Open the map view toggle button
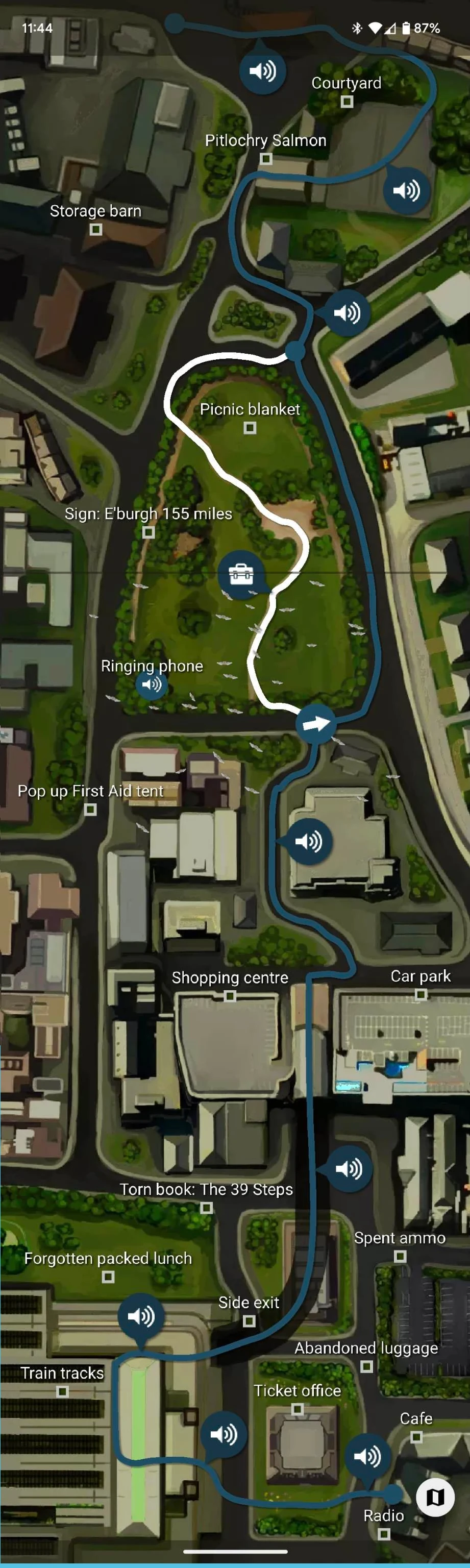Screen dimensions: 470x1568 (435, 1497)
